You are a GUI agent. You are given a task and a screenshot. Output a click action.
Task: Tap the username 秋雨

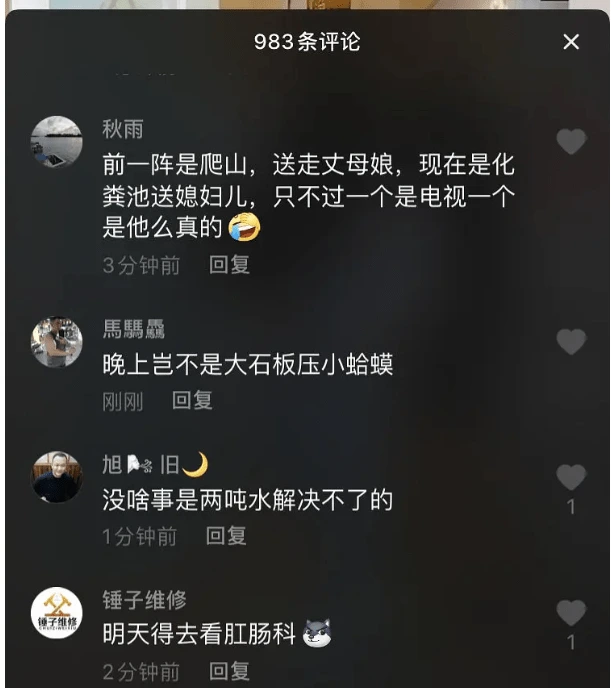[123, 129]
